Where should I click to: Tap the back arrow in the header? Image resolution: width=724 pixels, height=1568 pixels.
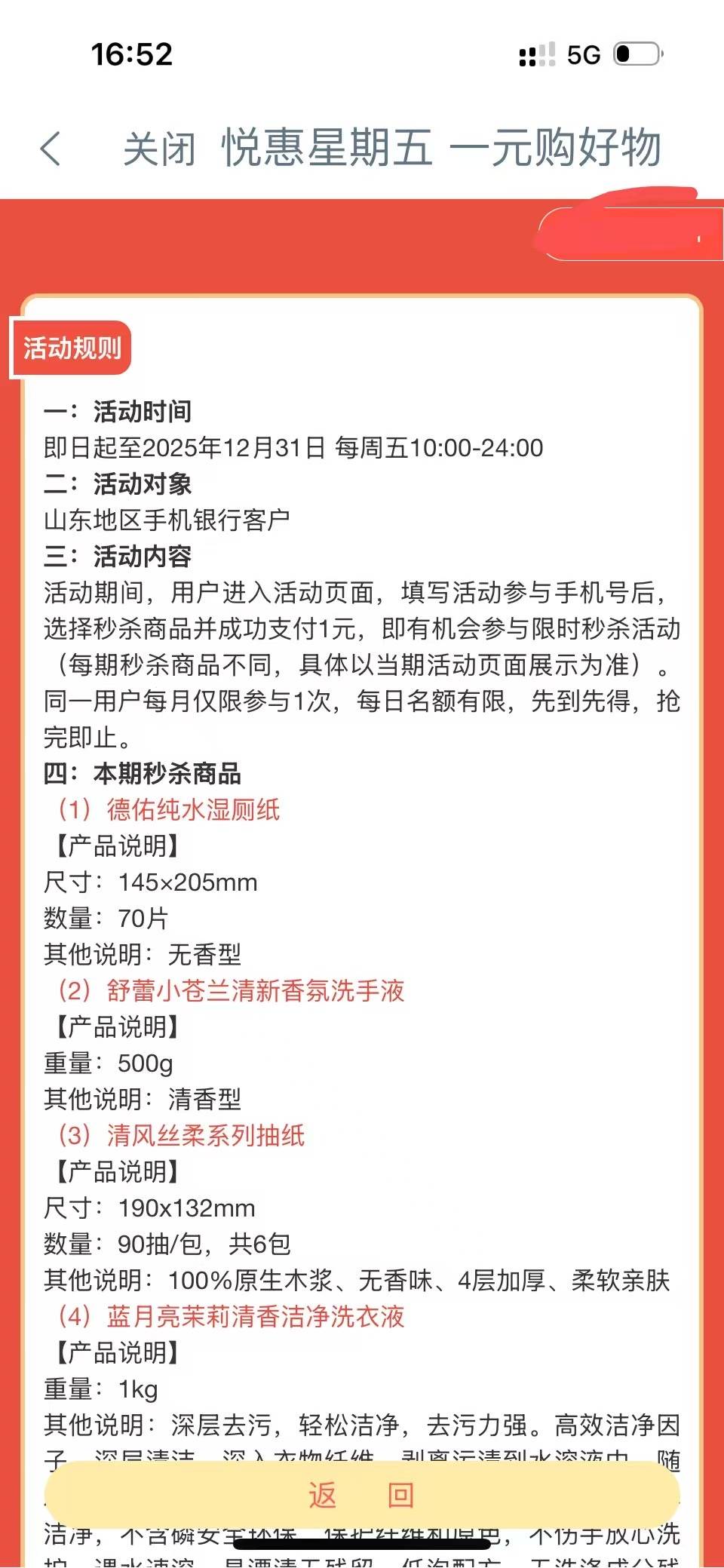pos(51,148)
